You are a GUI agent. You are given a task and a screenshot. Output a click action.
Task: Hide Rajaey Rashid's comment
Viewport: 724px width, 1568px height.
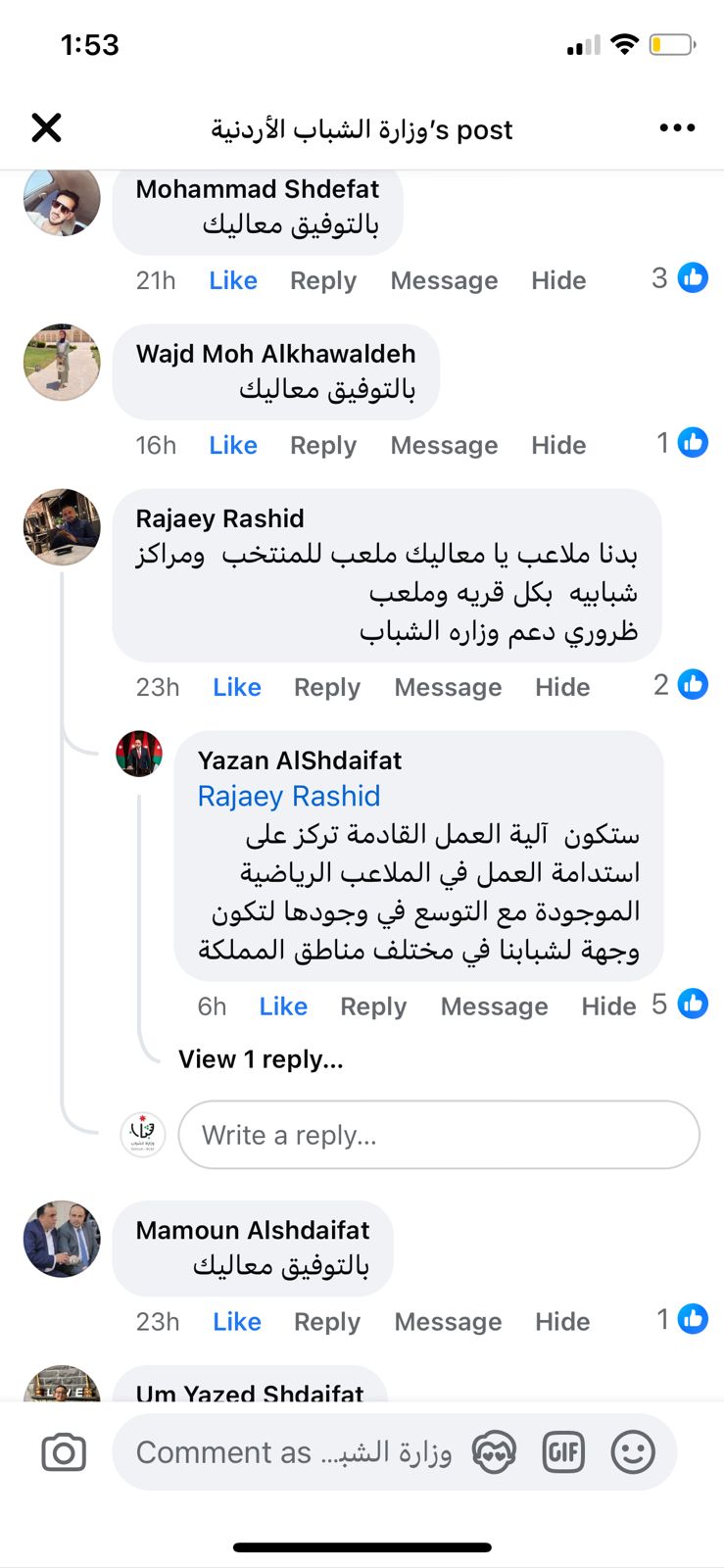562,687
